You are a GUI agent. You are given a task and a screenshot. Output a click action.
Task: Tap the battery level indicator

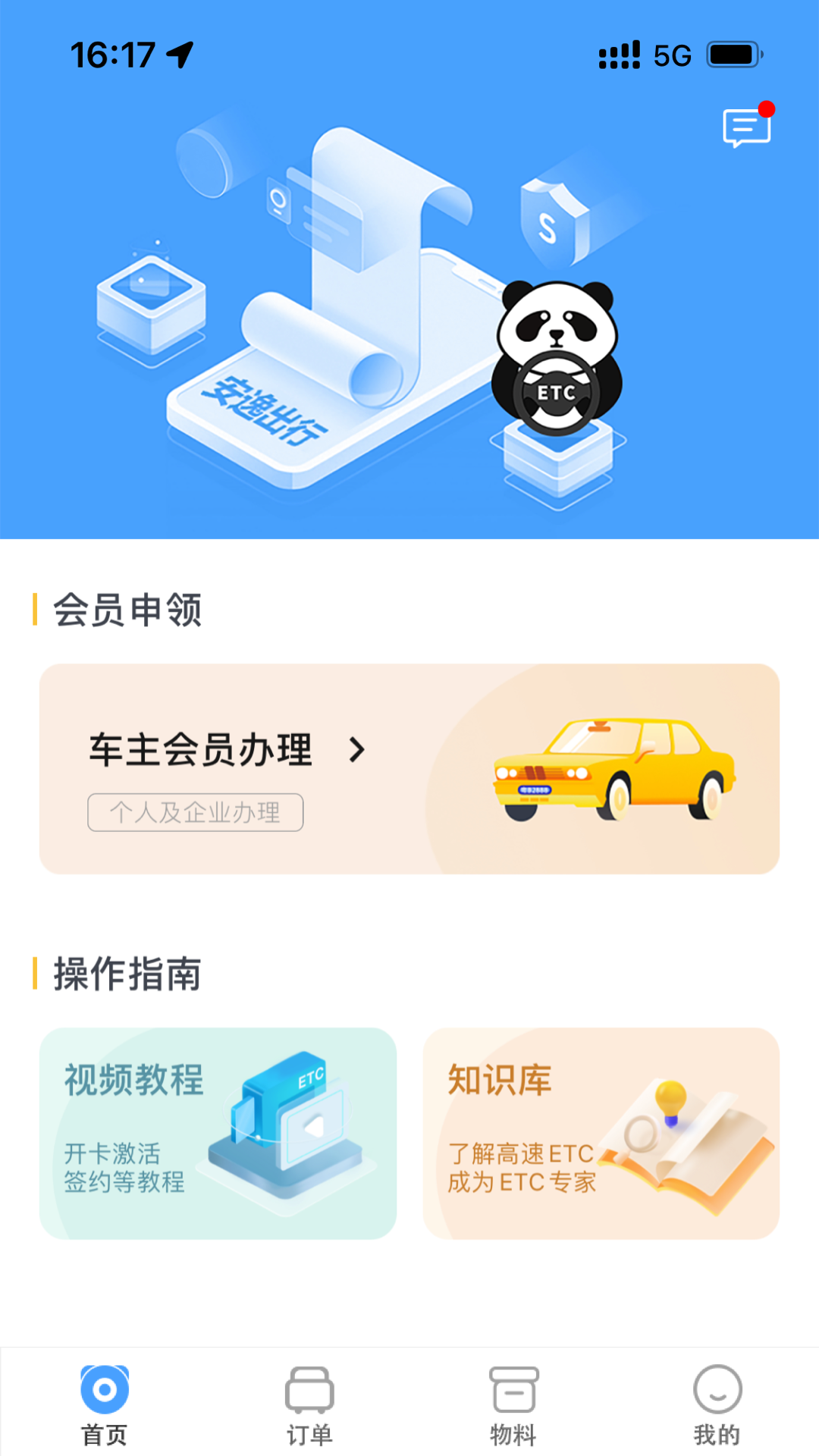(x=733, y=53)
